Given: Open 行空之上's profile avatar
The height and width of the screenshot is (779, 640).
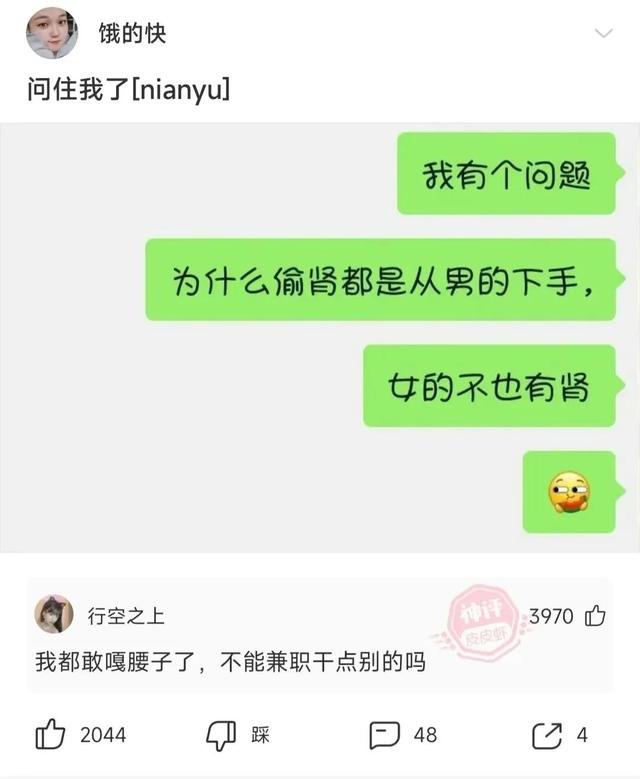Looking at the screenshot, I should 54,615.
